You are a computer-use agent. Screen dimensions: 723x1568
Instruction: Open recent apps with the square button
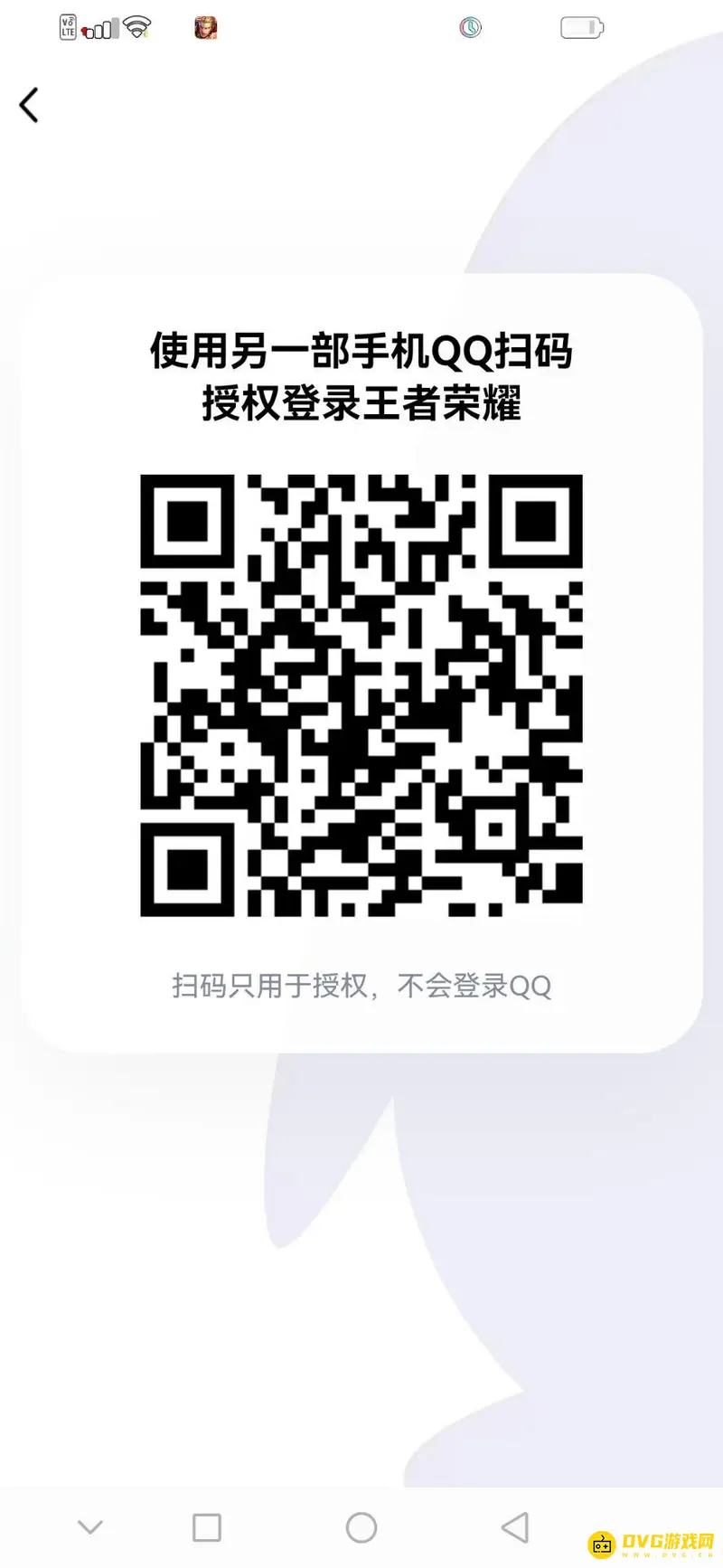click(206, 1526)
